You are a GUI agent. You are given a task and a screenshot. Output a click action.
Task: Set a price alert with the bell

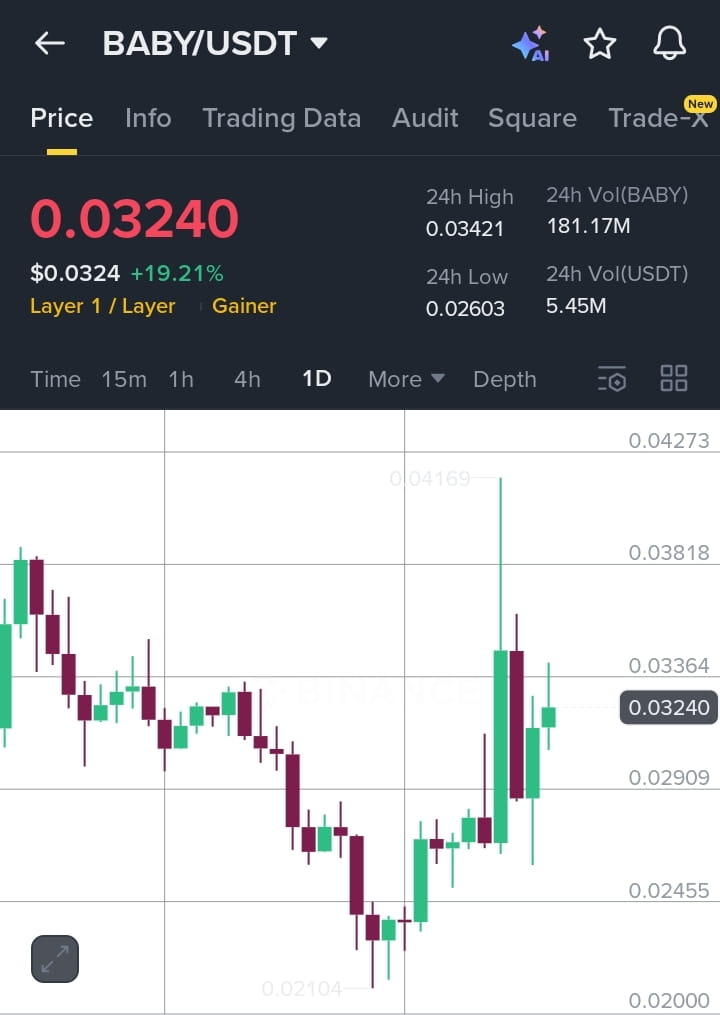[x=669, y=43]
